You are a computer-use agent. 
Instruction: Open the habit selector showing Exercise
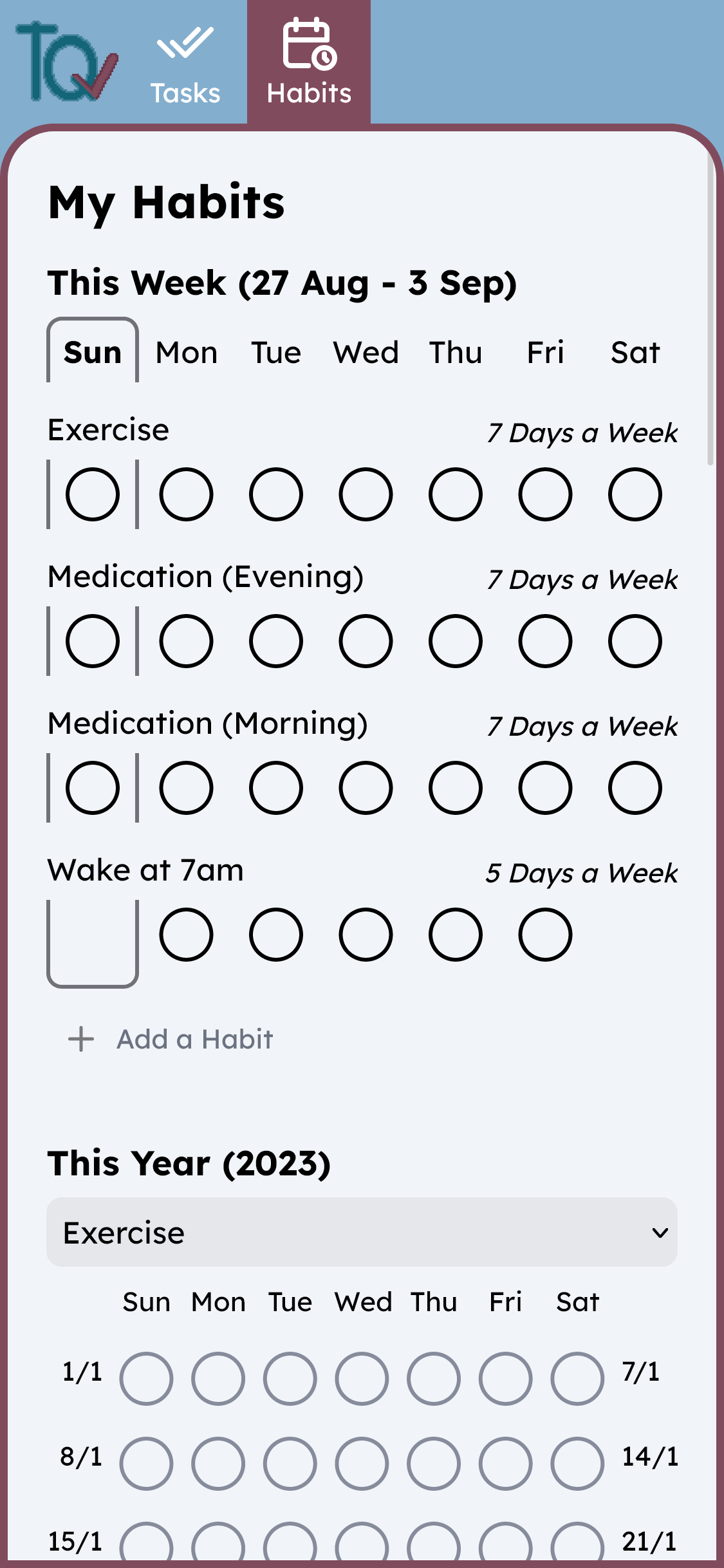[x=362, y=1231]
